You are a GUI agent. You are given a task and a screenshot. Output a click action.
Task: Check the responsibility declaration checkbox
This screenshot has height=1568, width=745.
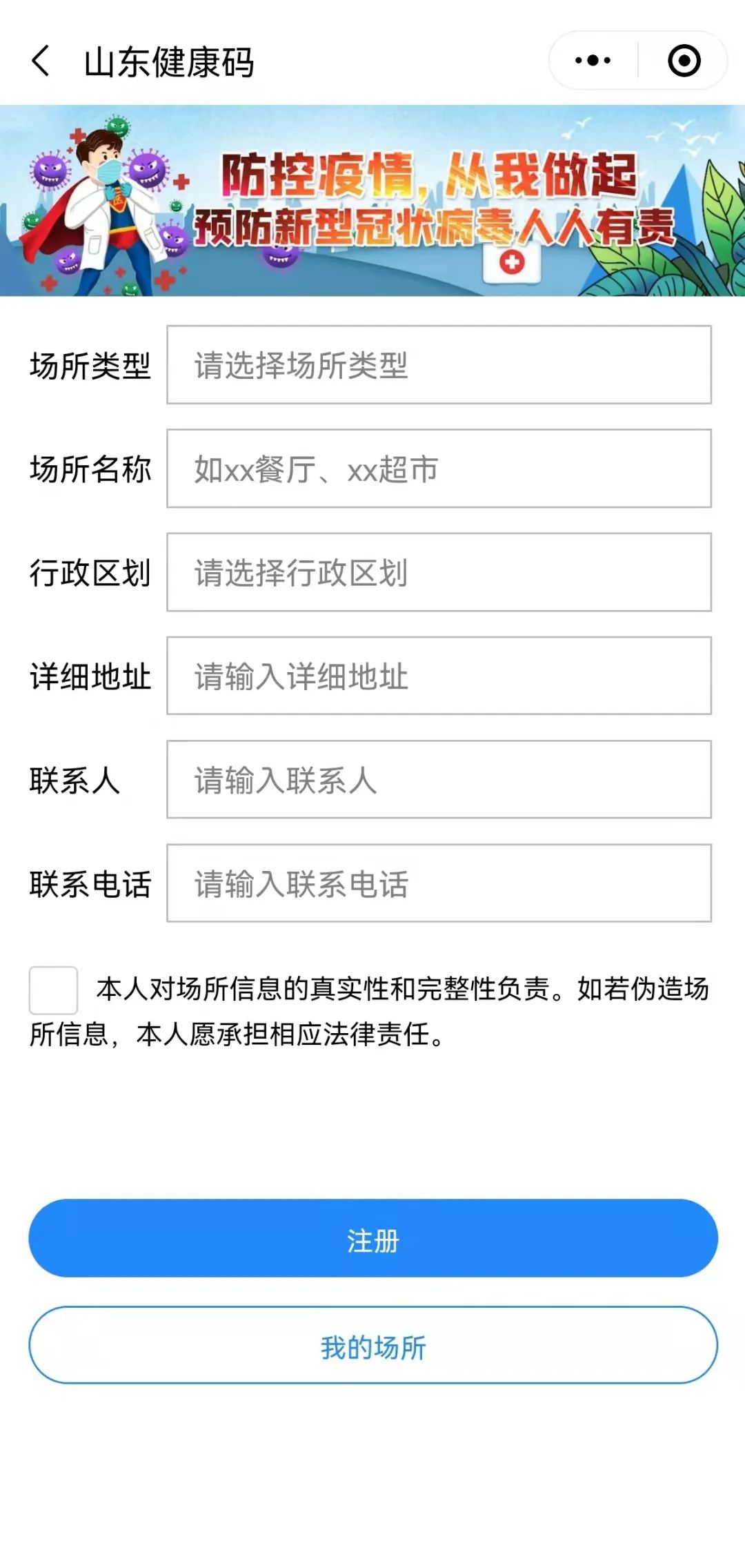[53, 990]
